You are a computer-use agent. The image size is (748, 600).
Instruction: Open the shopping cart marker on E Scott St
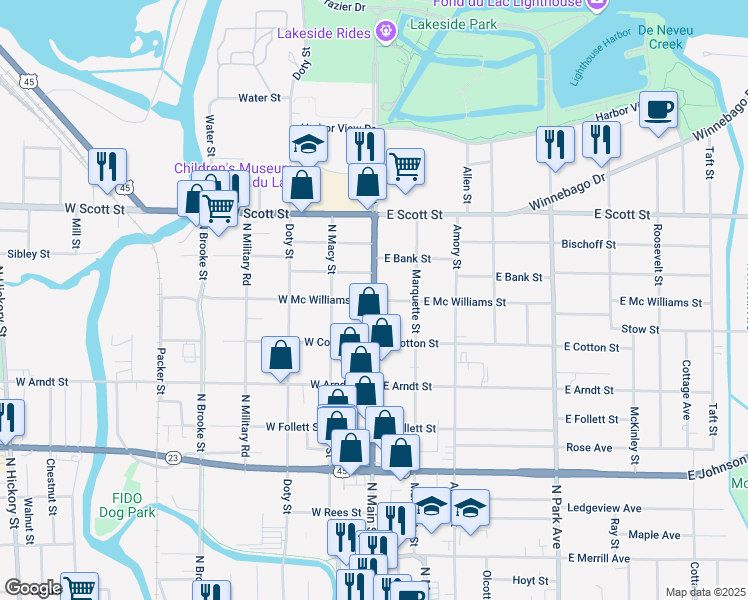pos(405,165)
